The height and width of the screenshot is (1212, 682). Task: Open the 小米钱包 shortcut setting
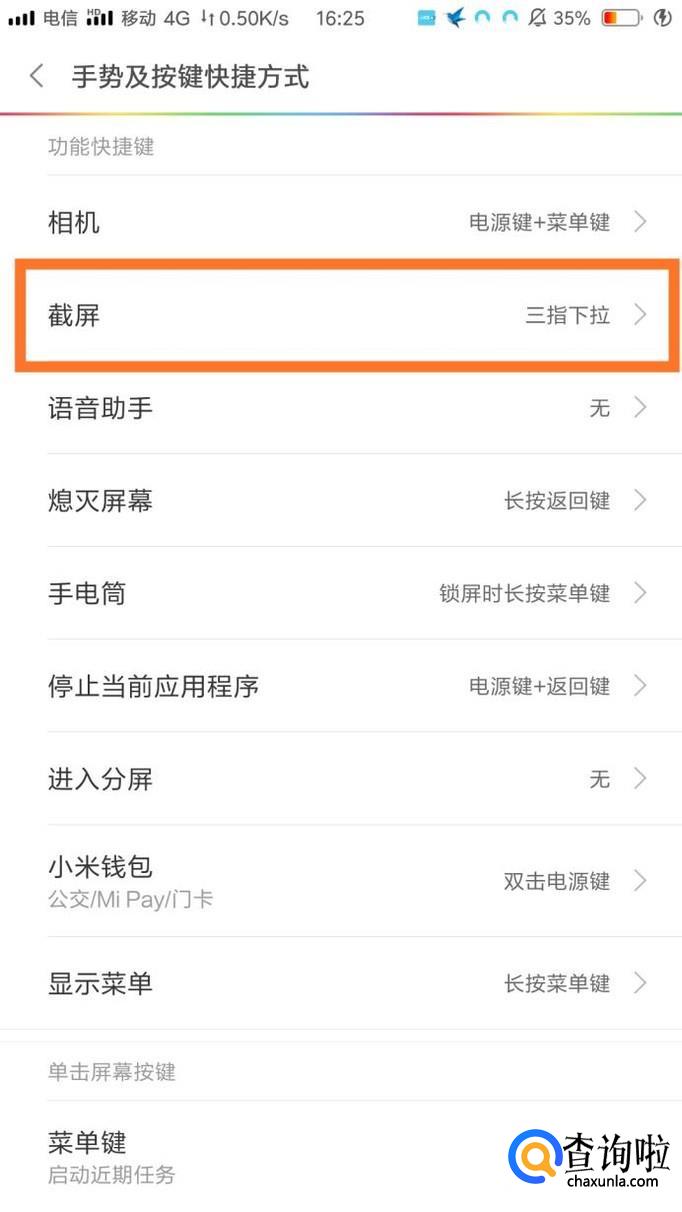click(341, 881)
